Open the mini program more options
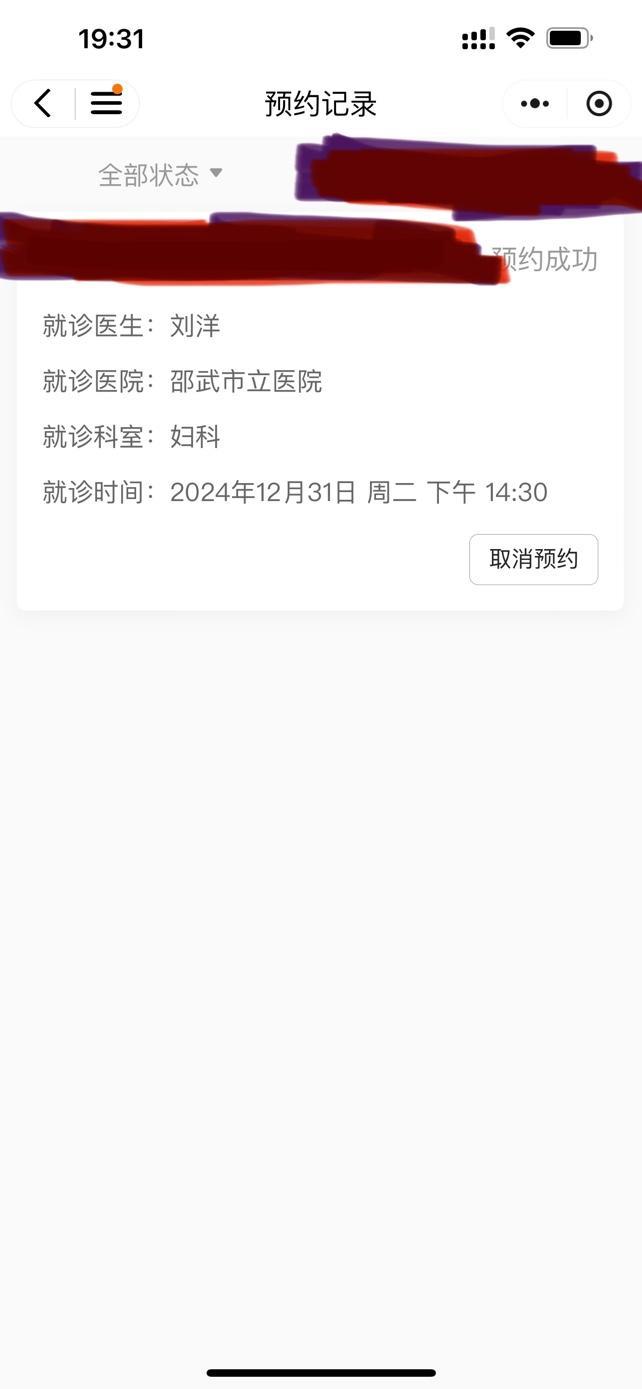Image resolution: width=642 pixels, height=1389 pixels. click(535, 103)
